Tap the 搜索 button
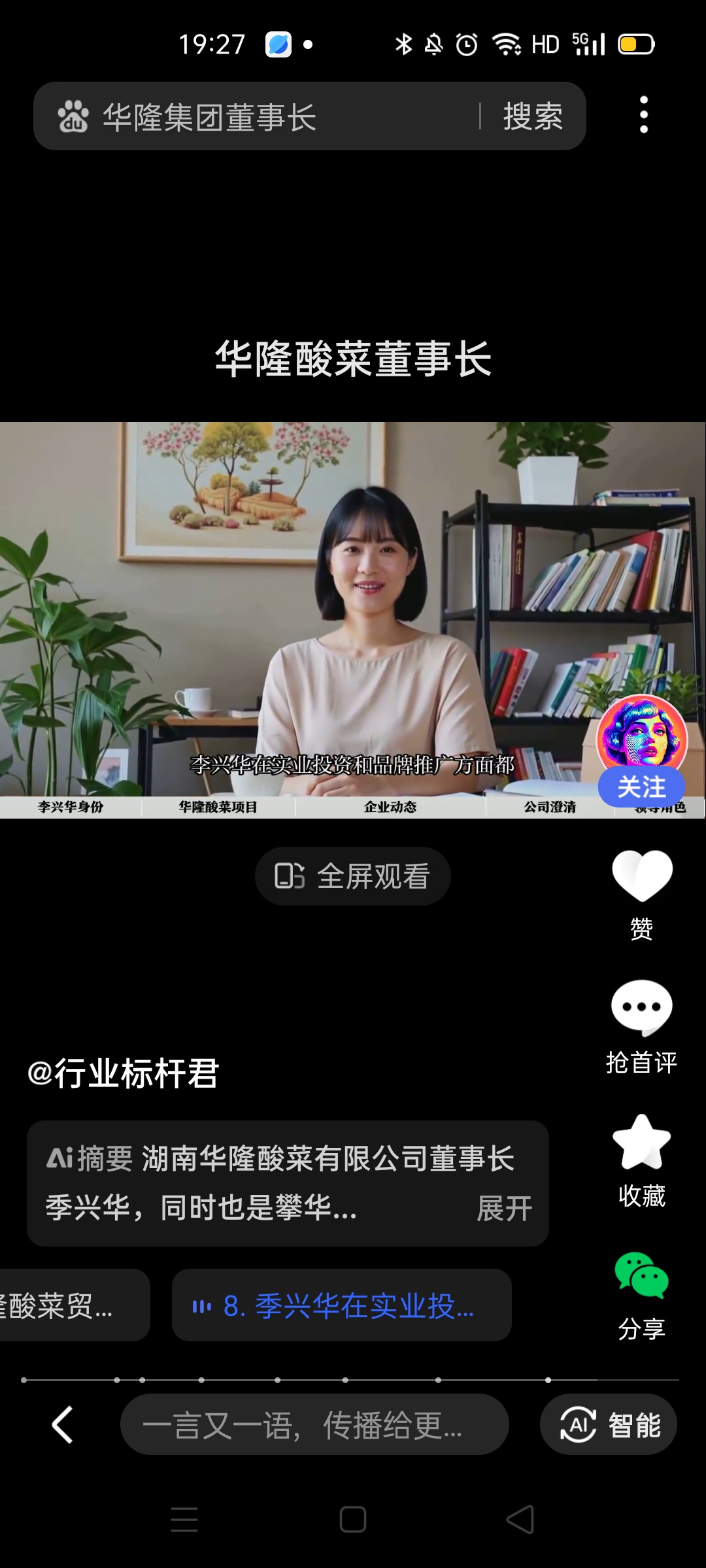This screenshot has height=1568, width=706. [533, 118]
